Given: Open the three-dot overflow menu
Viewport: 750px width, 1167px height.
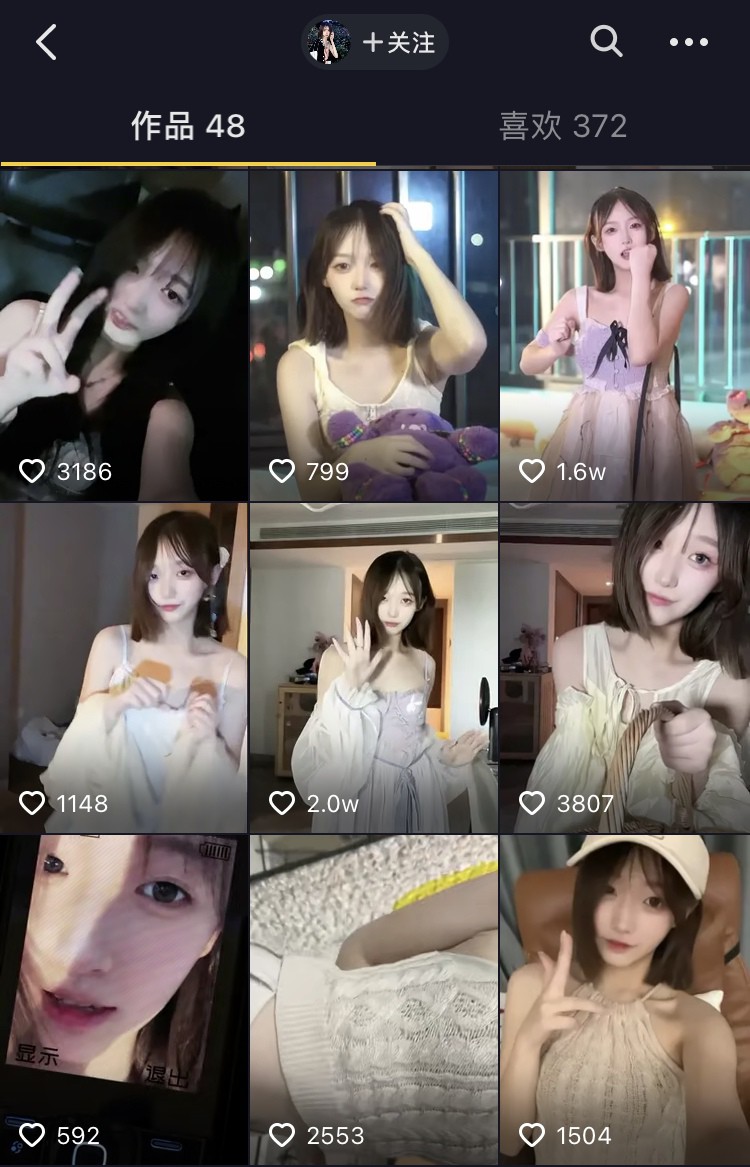Looking at the screenshot, I should pos(688,43).
